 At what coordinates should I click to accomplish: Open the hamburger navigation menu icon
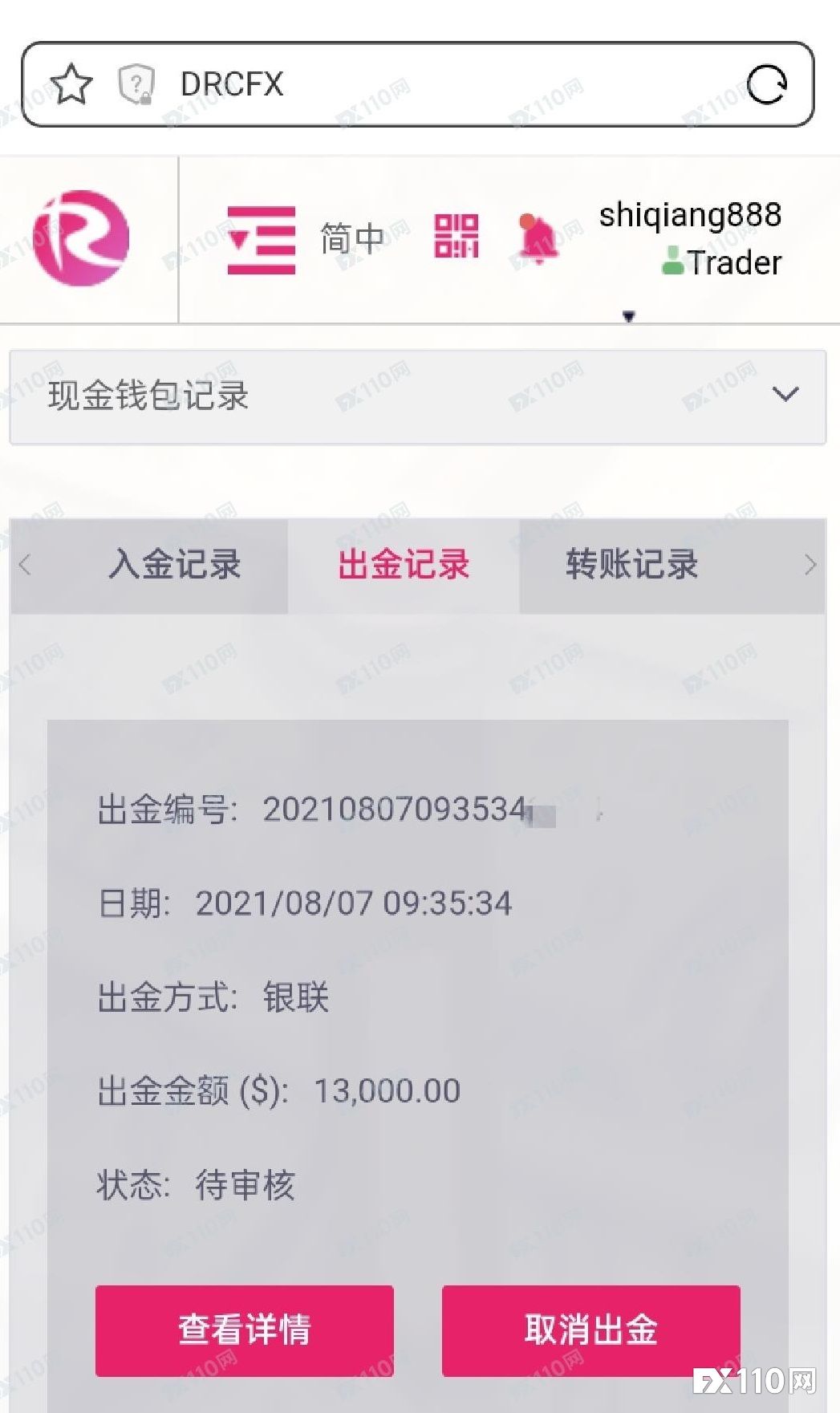(x=262, y=238)
